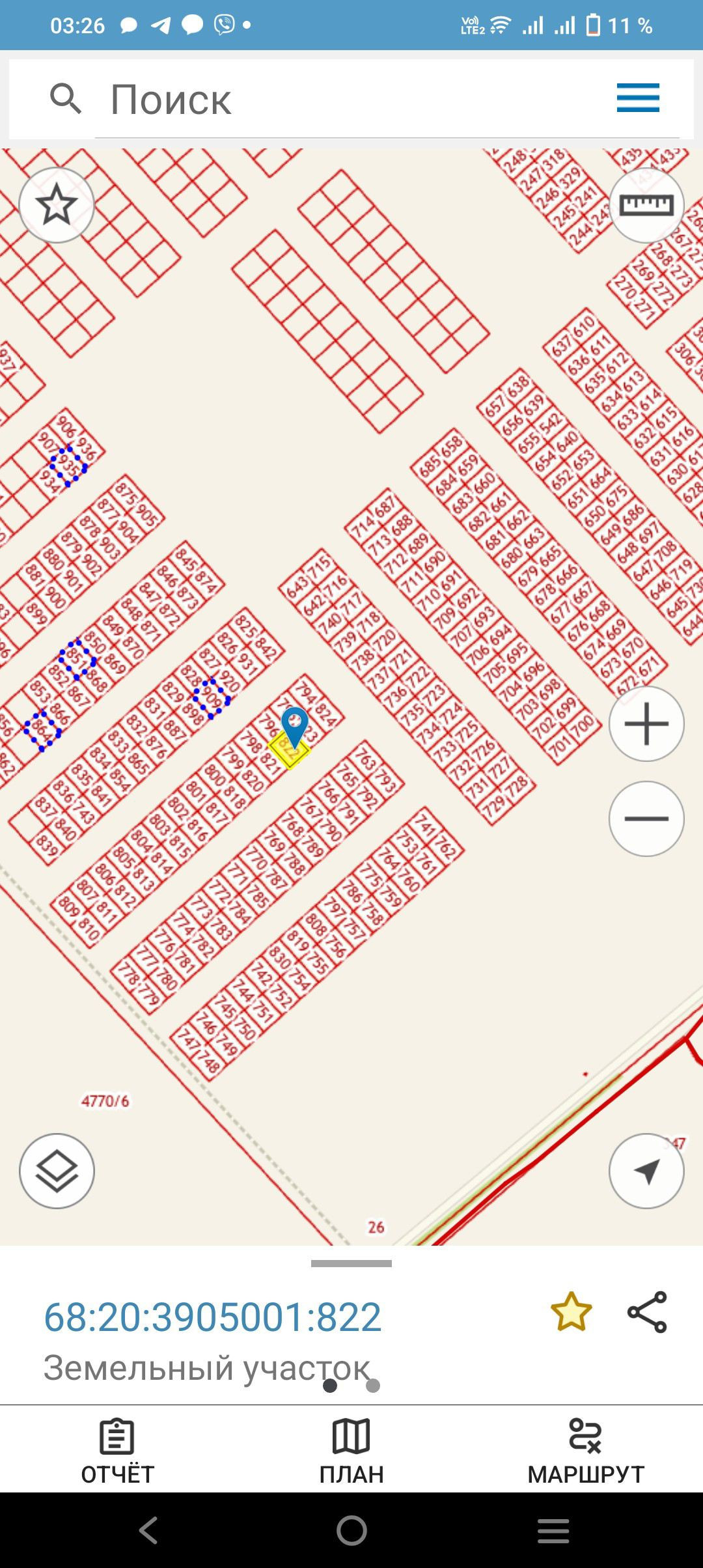Go back using the system back button
The image size is (703, 1568).
[148, 1530]
